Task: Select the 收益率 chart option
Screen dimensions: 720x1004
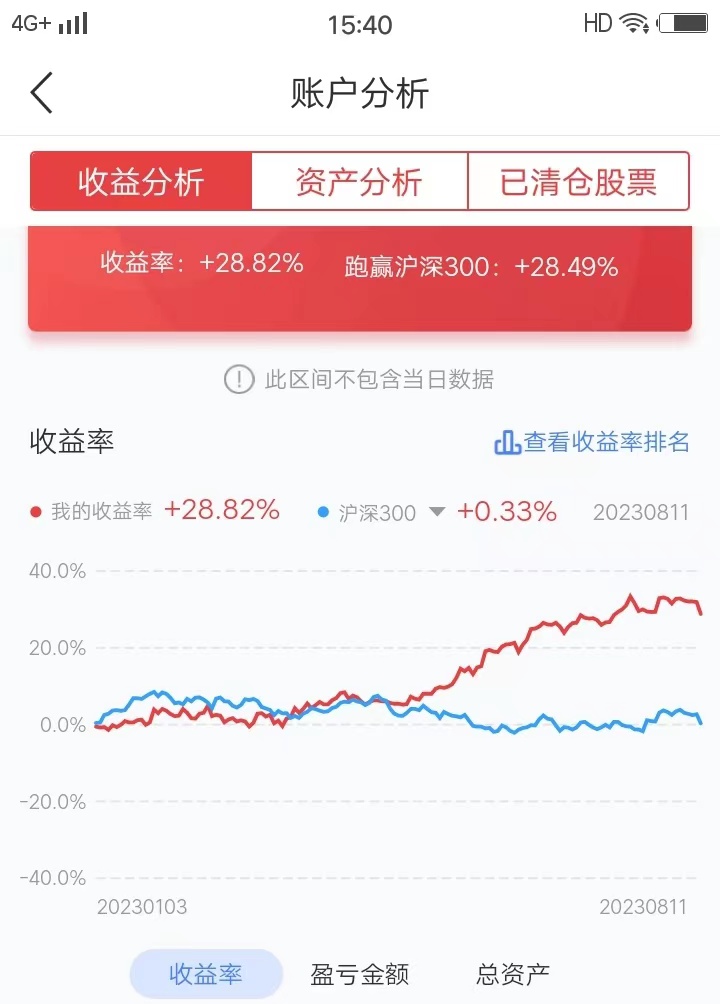Action: click(x=206, y=974)
